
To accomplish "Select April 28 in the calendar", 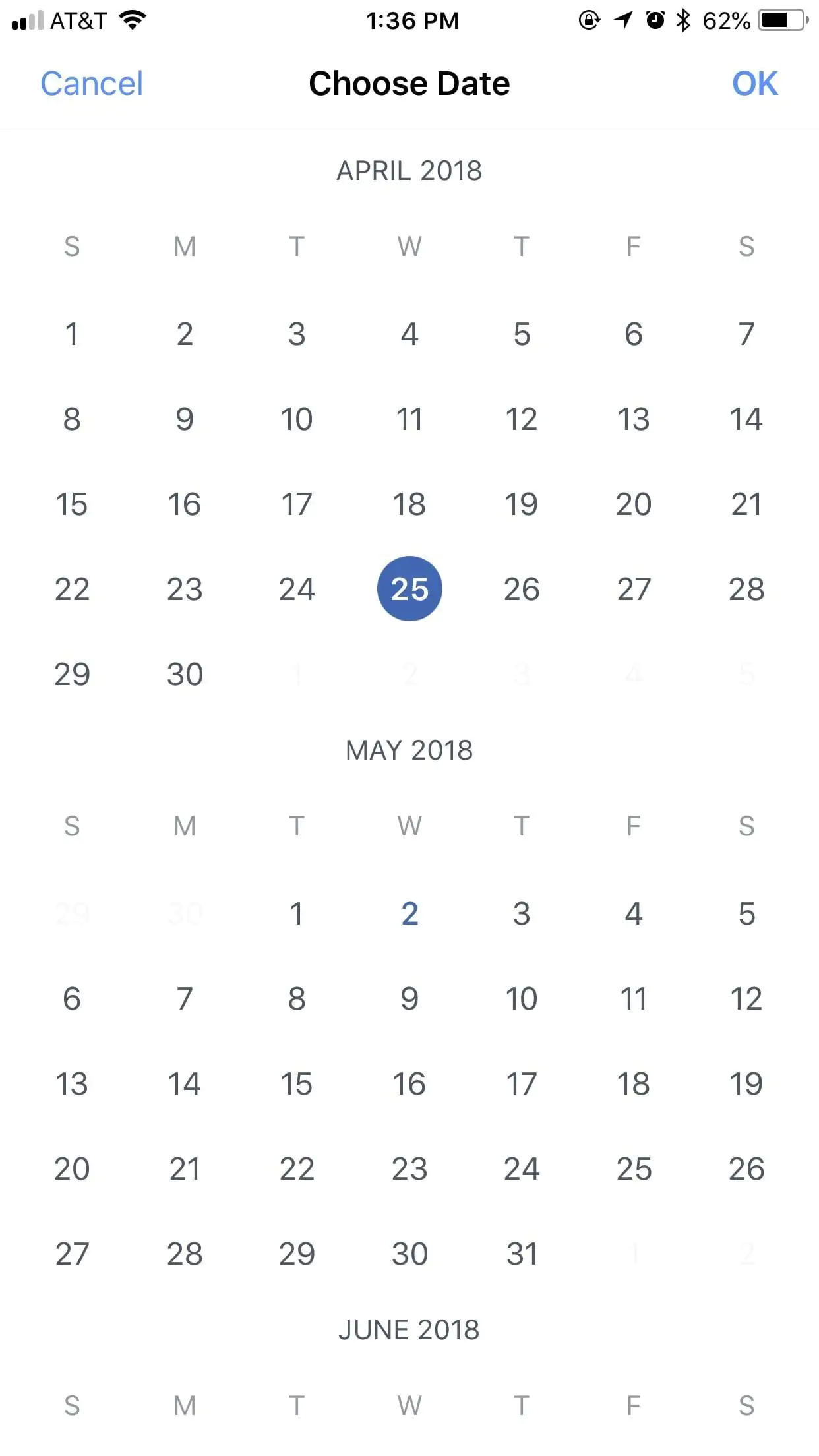I will [x=746, y=589].
